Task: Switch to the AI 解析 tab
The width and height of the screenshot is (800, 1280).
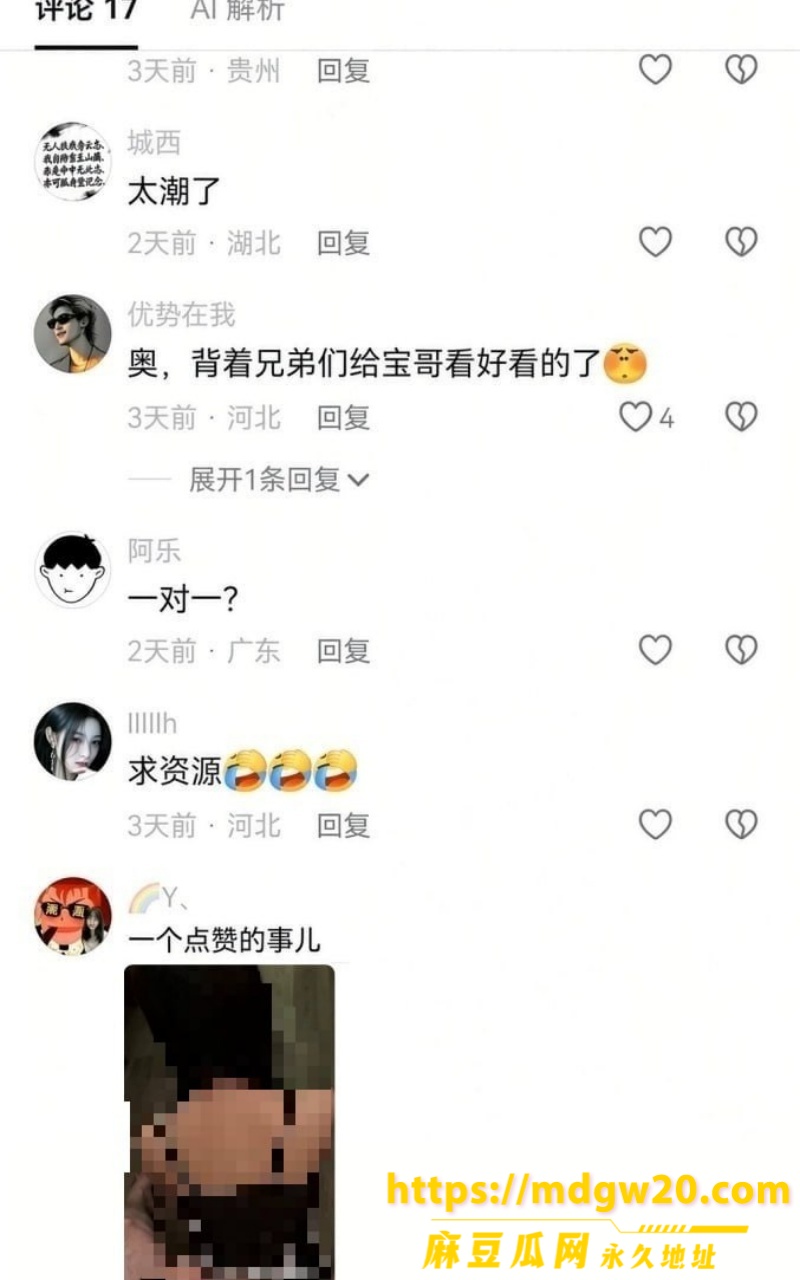Action: coord(238,10)
